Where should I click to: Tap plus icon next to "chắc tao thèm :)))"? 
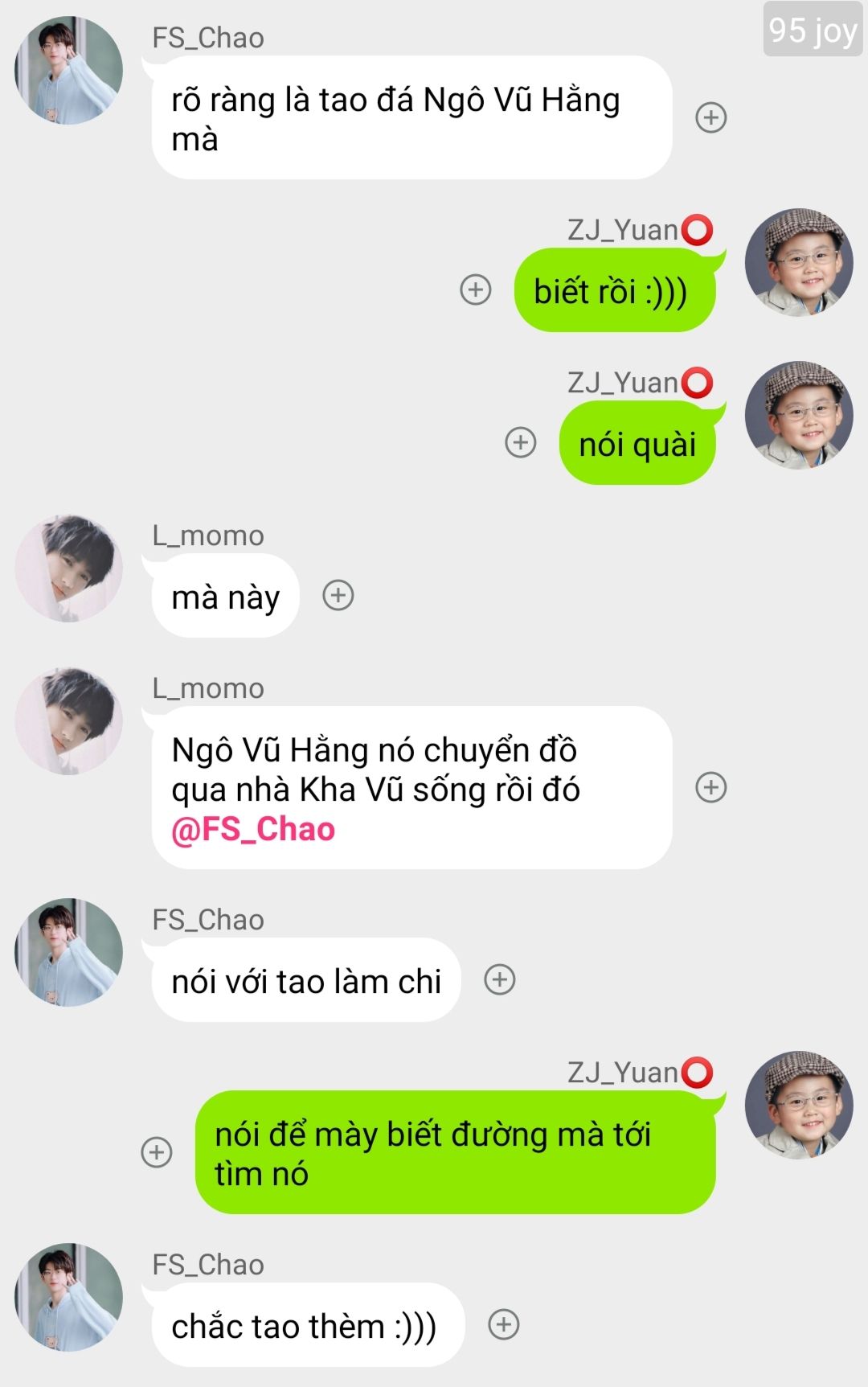coord(504,1324)
